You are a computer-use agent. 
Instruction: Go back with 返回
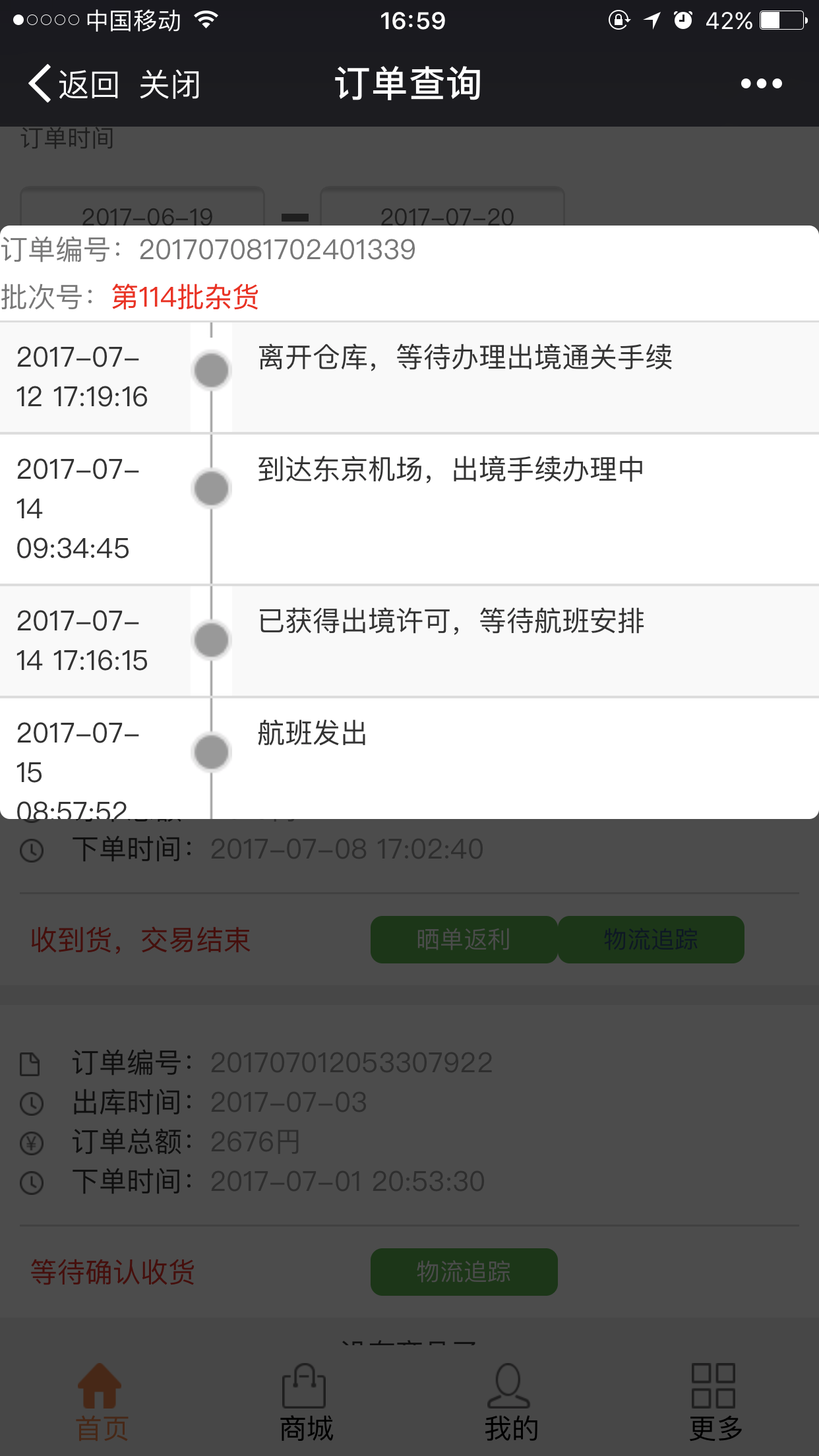73,84
